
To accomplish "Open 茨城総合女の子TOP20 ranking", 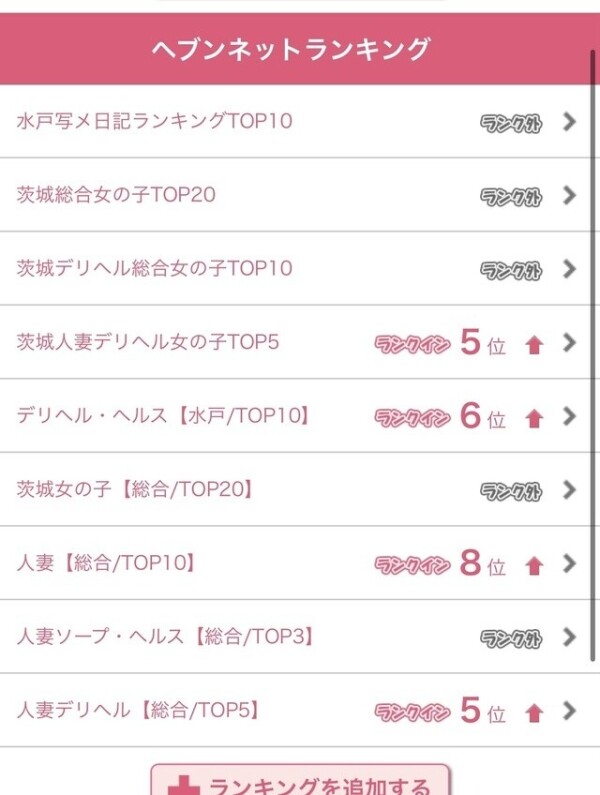I will click(x=116, y=195).
